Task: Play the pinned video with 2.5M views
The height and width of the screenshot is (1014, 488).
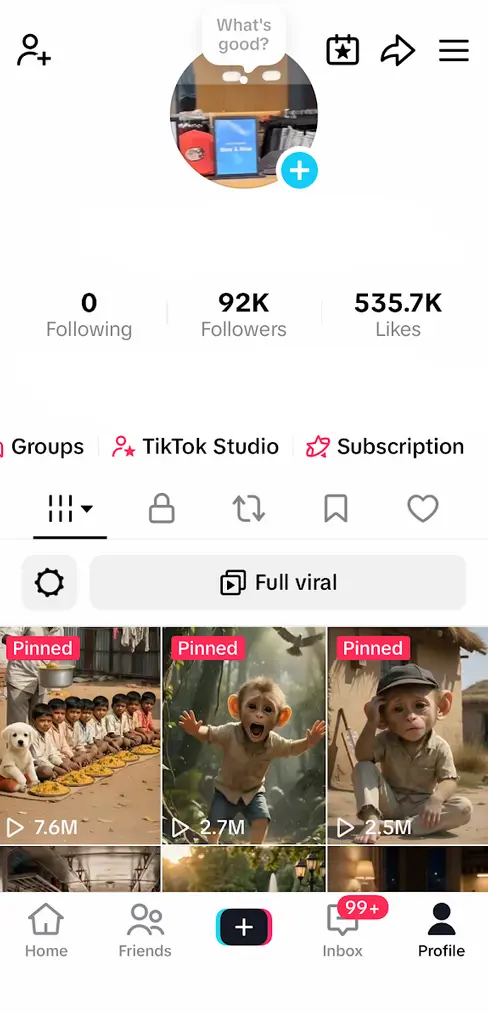Action: pyautogui.click(x=408, y=735)
